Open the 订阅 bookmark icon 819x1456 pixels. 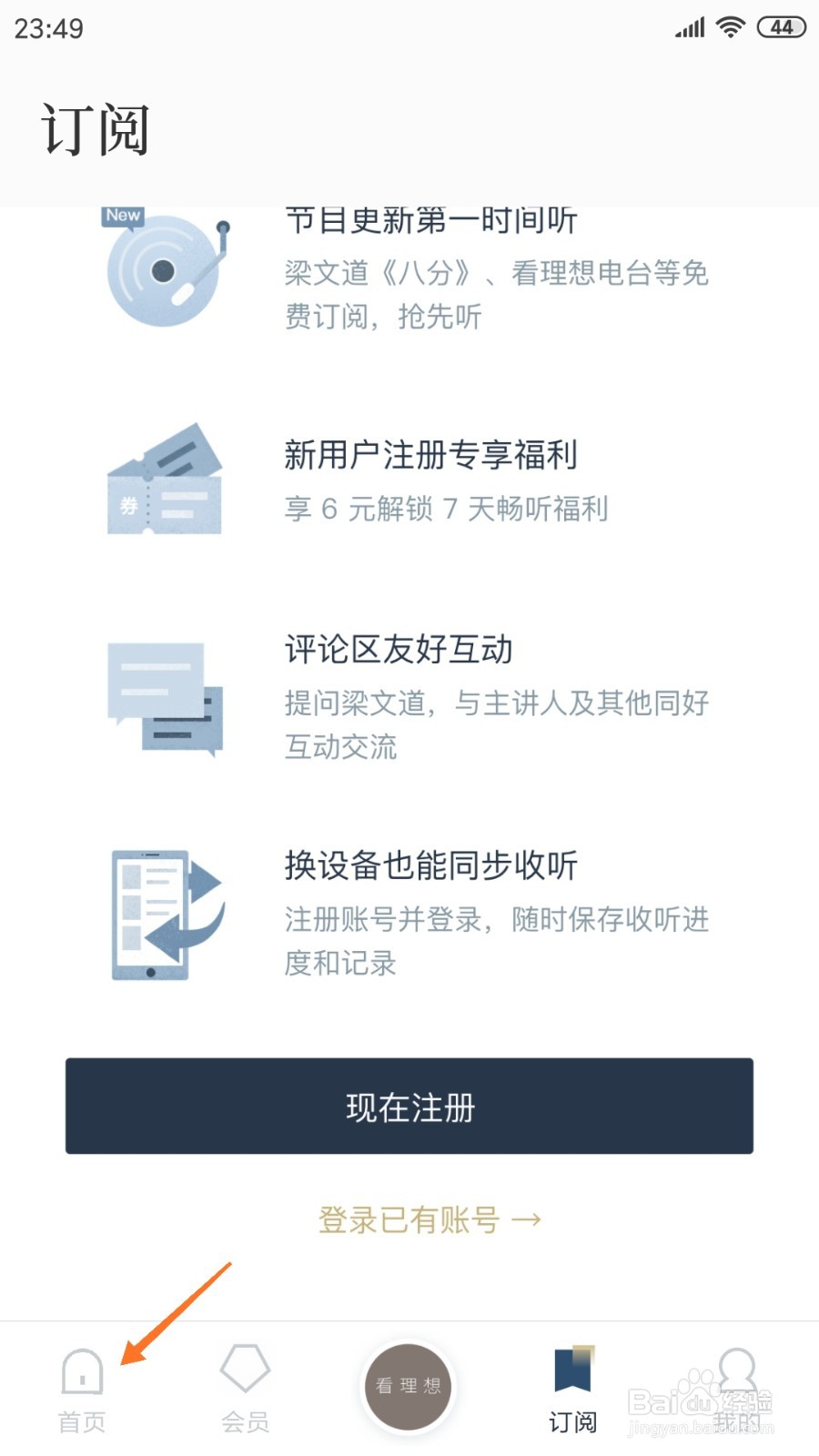click(573, 1370)
